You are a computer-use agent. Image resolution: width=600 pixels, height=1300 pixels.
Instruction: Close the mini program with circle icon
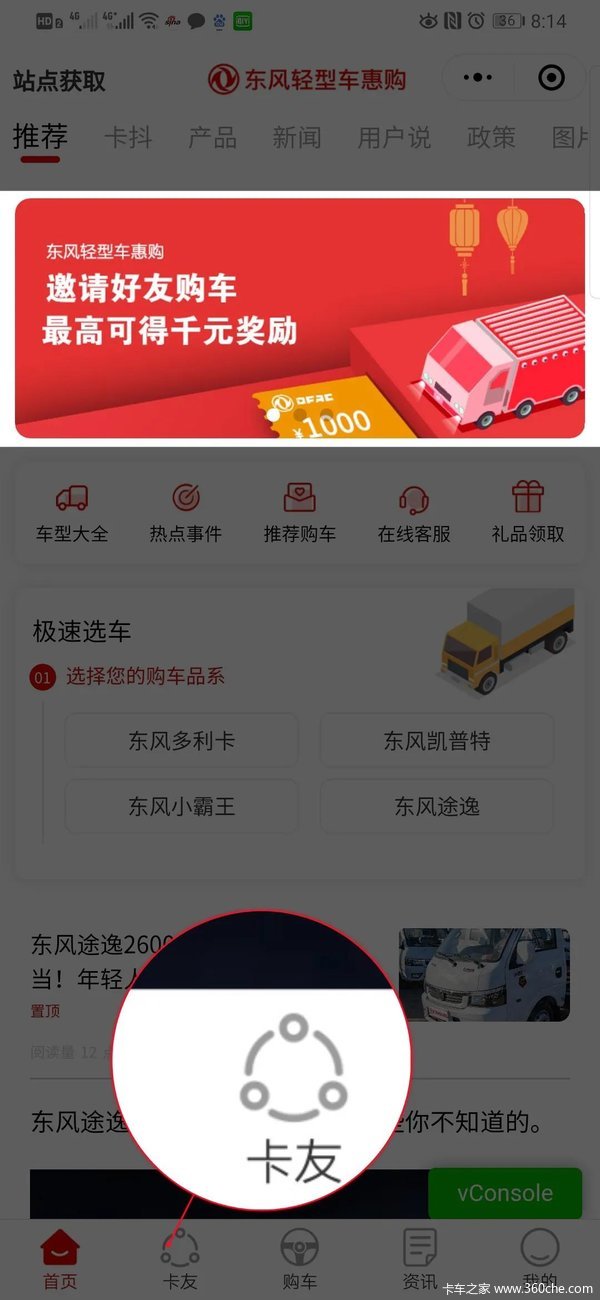point(551,78)
